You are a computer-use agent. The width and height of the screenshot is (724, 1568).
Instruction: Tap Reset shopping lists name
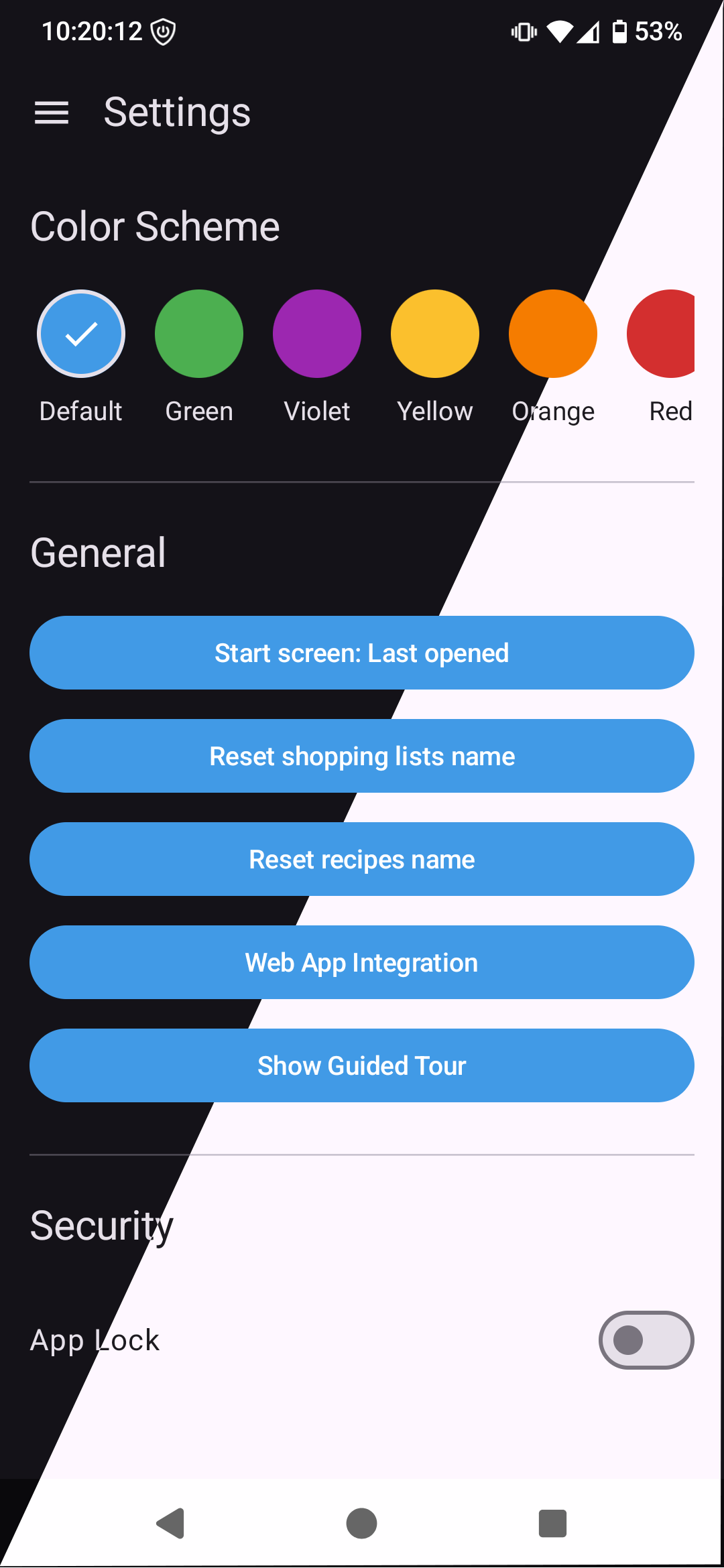362,756
